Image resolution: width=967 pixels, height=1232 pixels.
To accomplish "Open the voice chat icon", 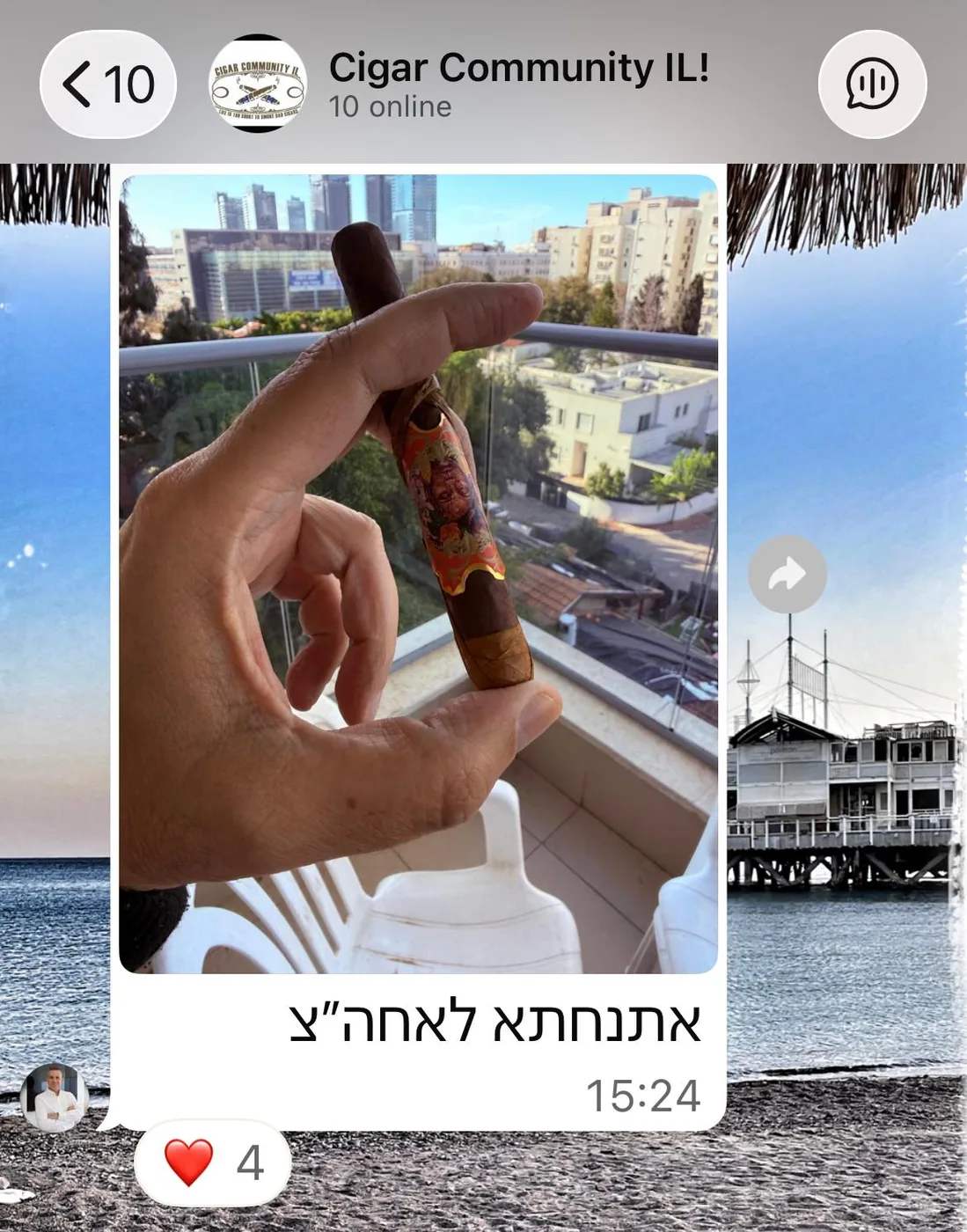I will (871, 84).
